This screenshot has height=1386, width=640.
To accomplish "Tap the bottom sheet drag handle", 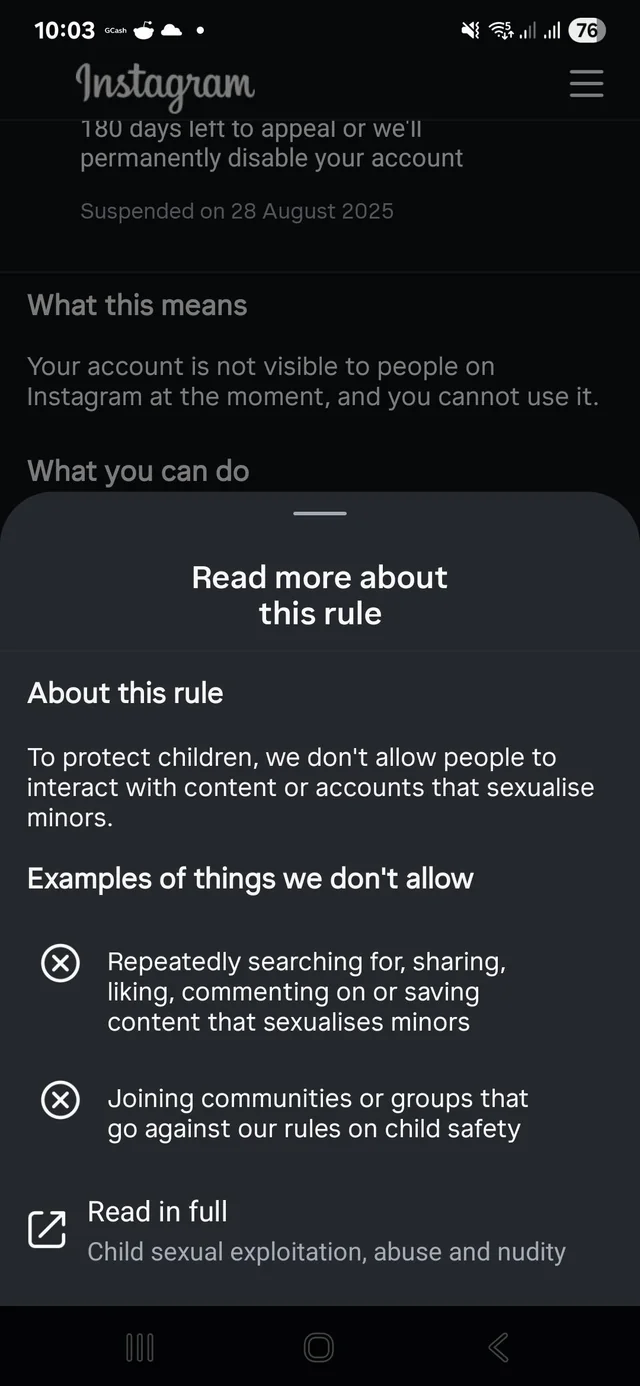I will point(320,513).
